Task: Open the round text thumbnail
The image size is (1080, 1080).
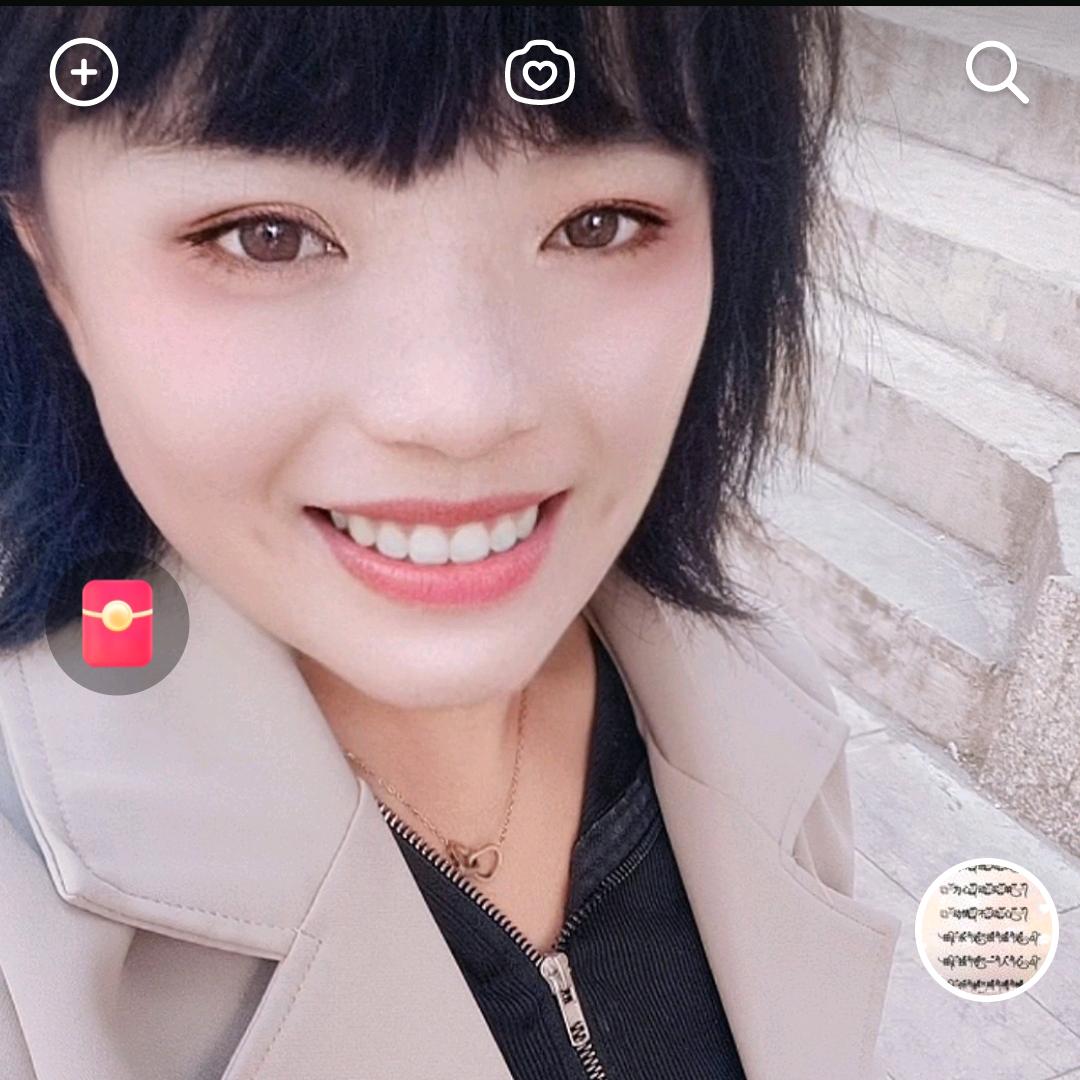Action: (x=986, y=929)
